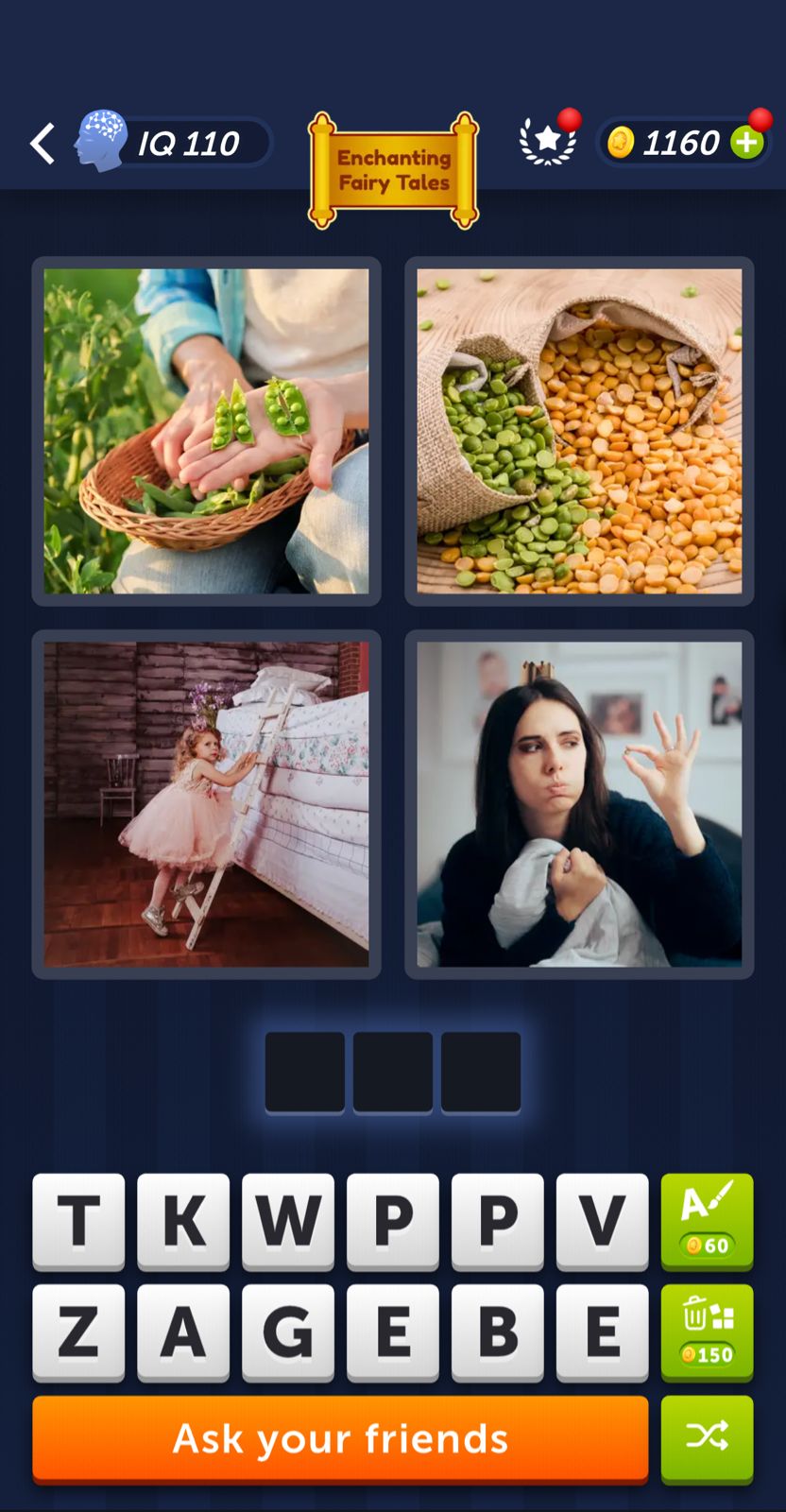This screenshot has height=1512, width=786.
Task: Enlarge the woman with crown photo
Action: 579,804
